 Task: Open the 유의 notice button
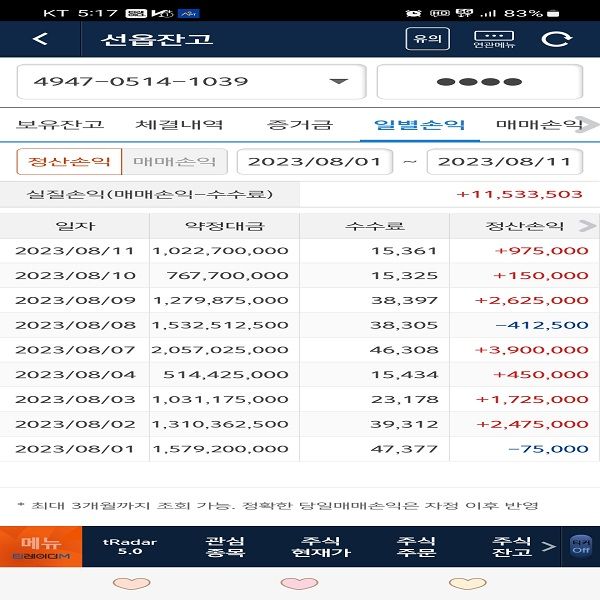[428, 39]
